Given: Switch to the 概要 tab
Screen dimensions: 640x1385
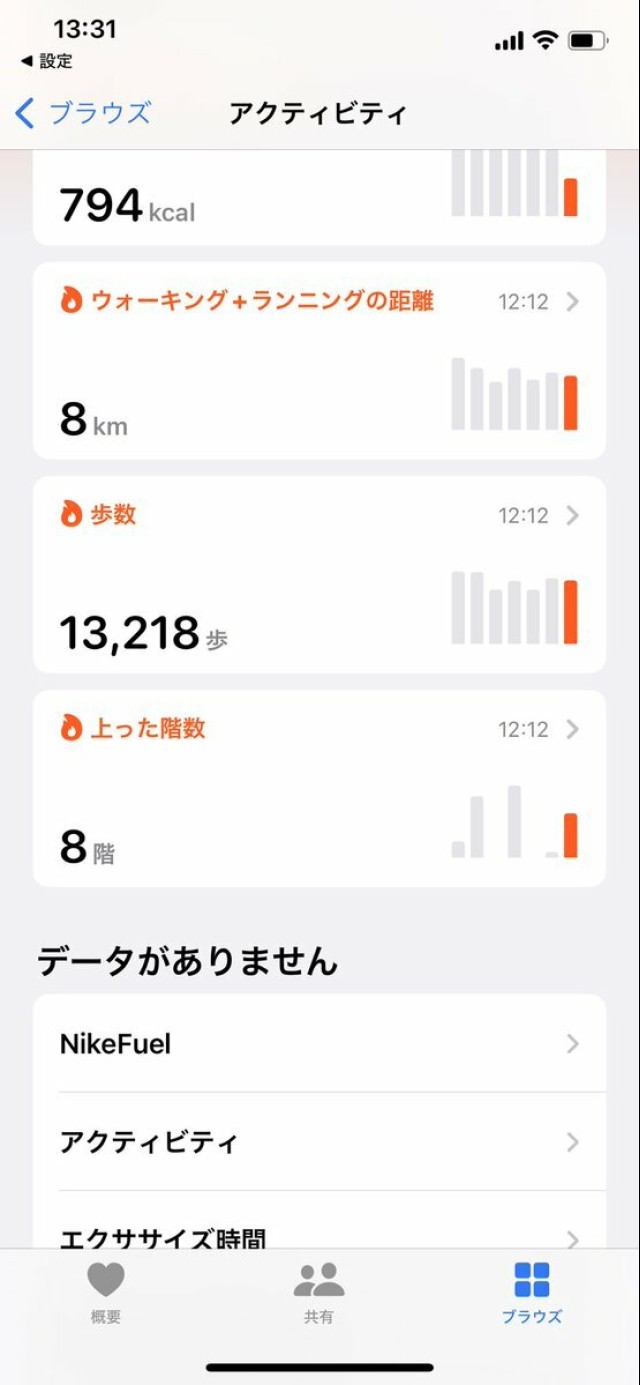Looking at the screenshot, I should coord(106,1292).
